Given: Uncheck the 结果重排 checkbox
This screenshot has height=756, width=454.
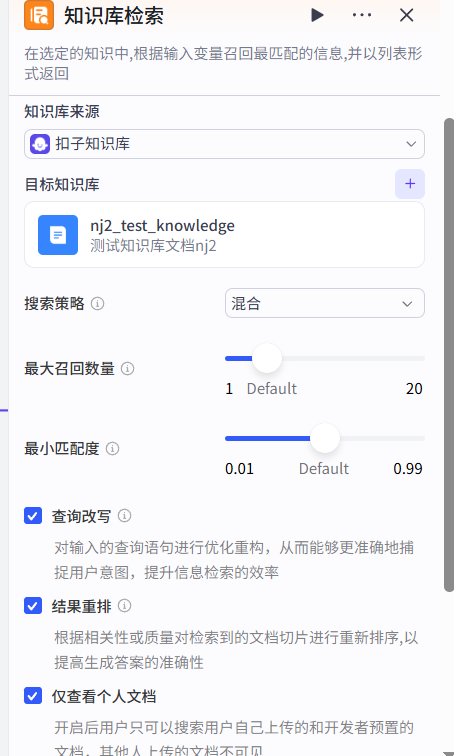Looking at the screenshot, I should pyautogui.click(x=33, y=606).
